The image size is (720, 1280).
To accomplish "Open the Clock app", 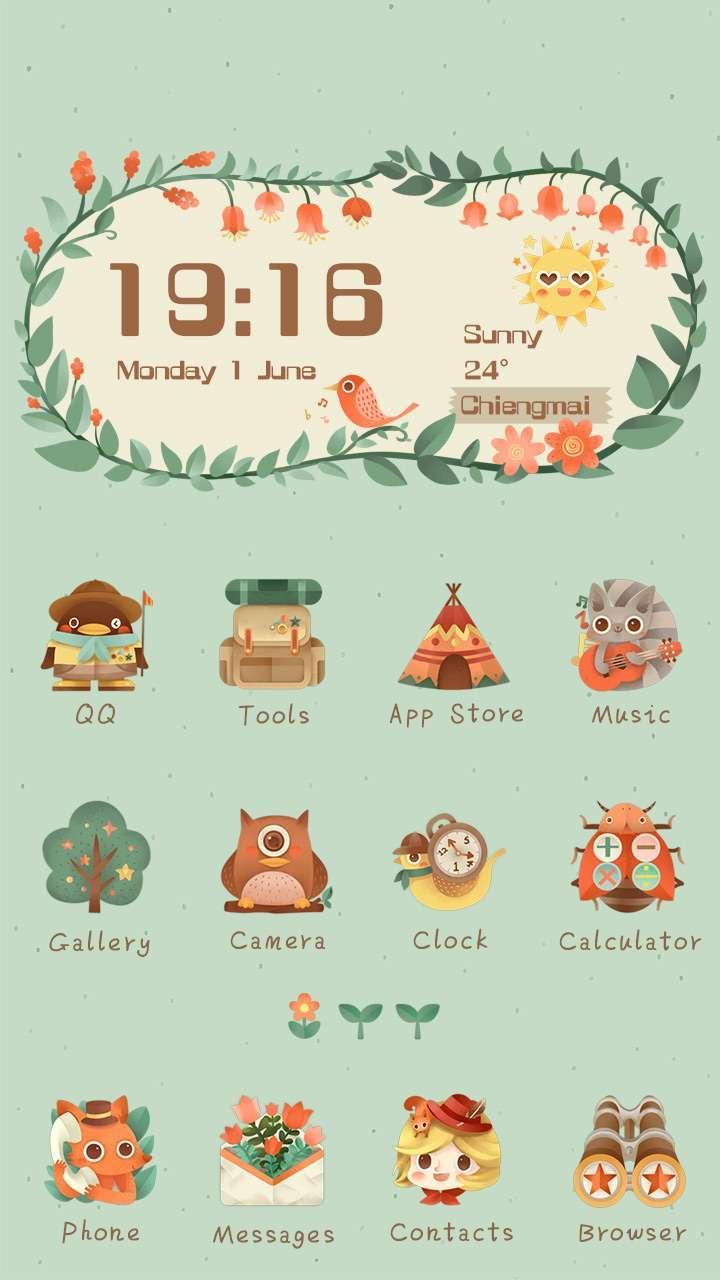I will point(450,860).
